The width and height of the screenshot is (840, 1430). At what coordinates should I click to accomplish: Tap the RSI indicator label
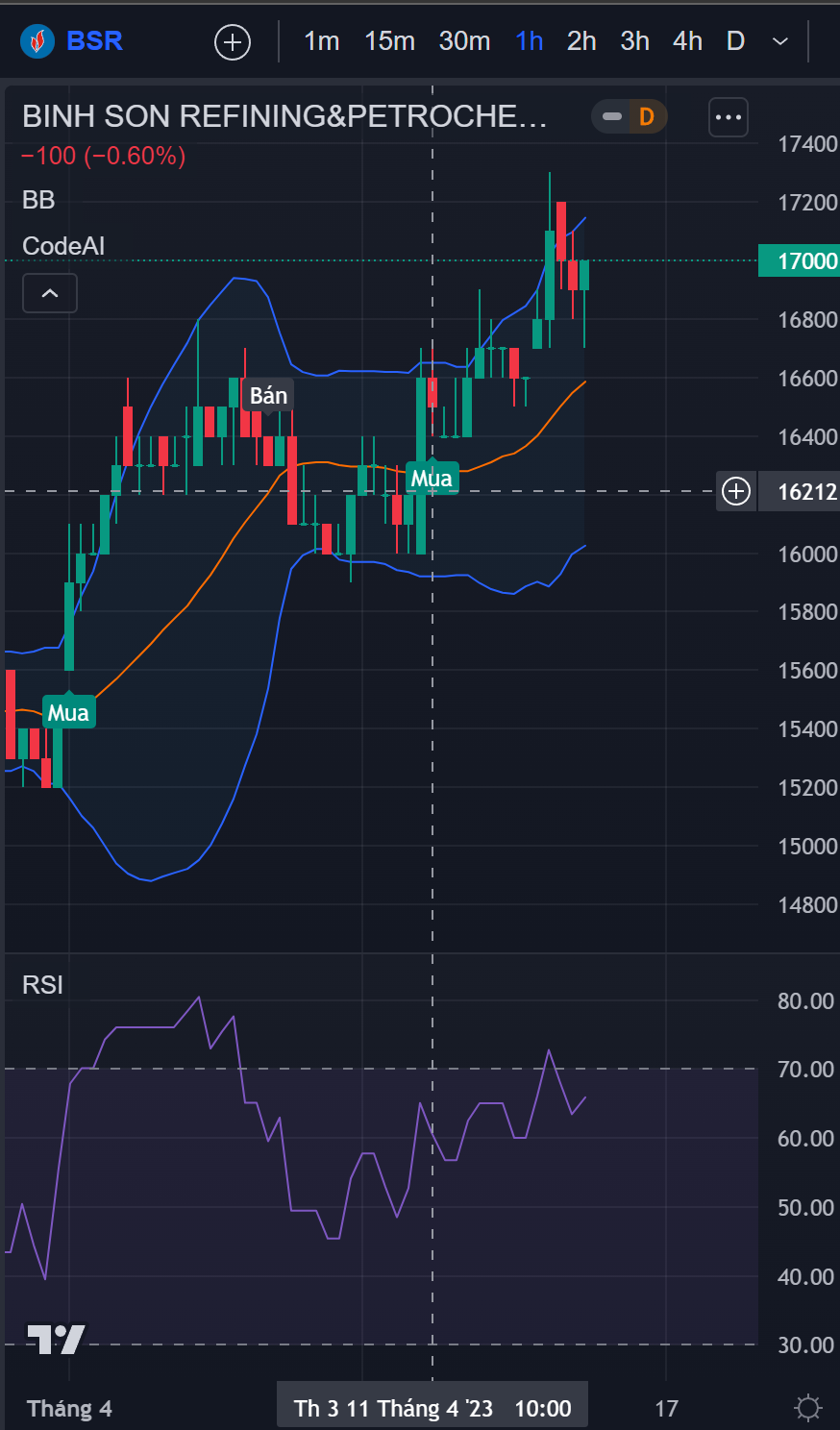pos(42,985)
